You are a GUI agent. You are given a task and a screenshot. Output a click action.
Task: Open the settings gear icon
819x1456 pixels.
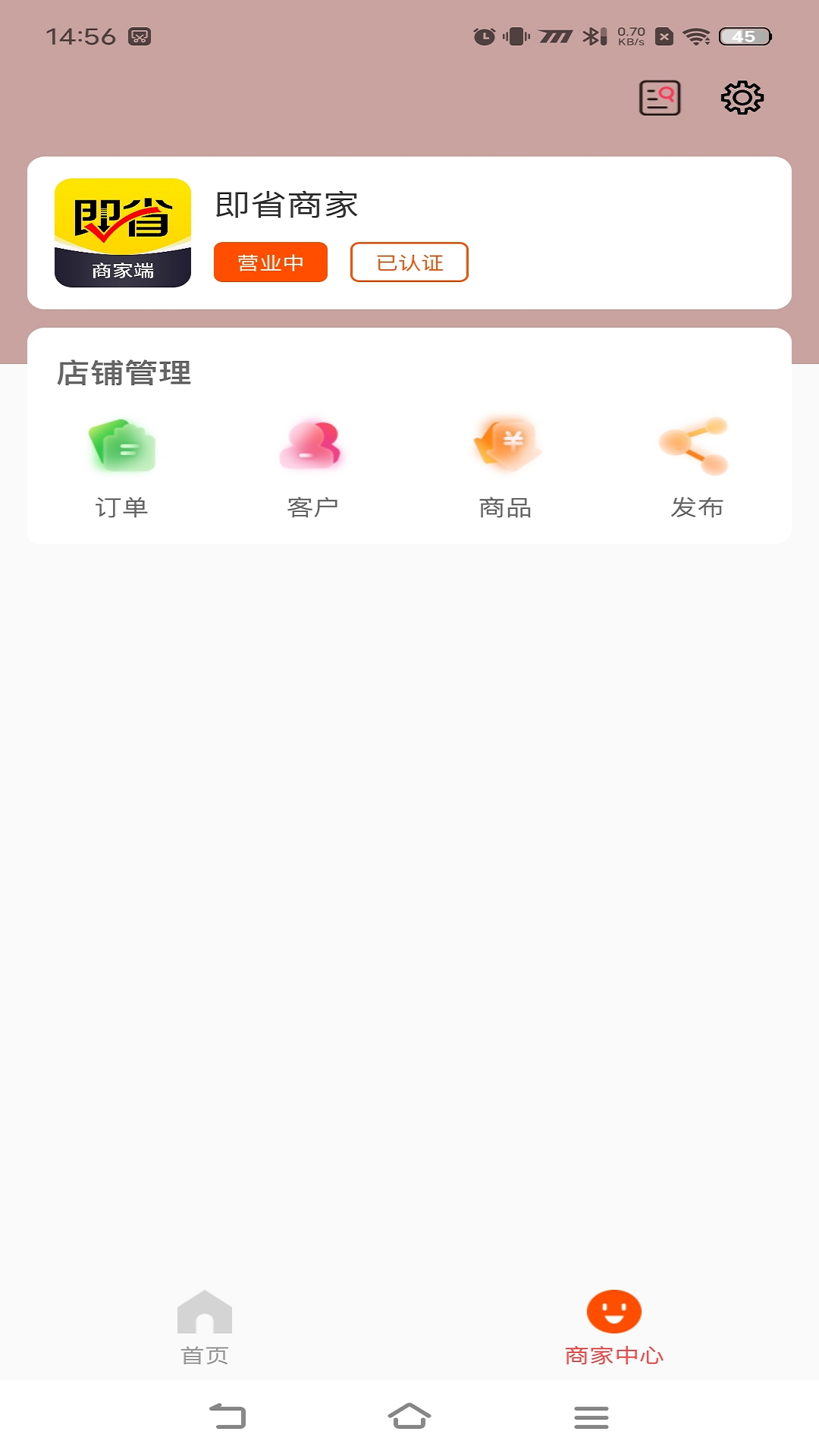pos(741,97)
